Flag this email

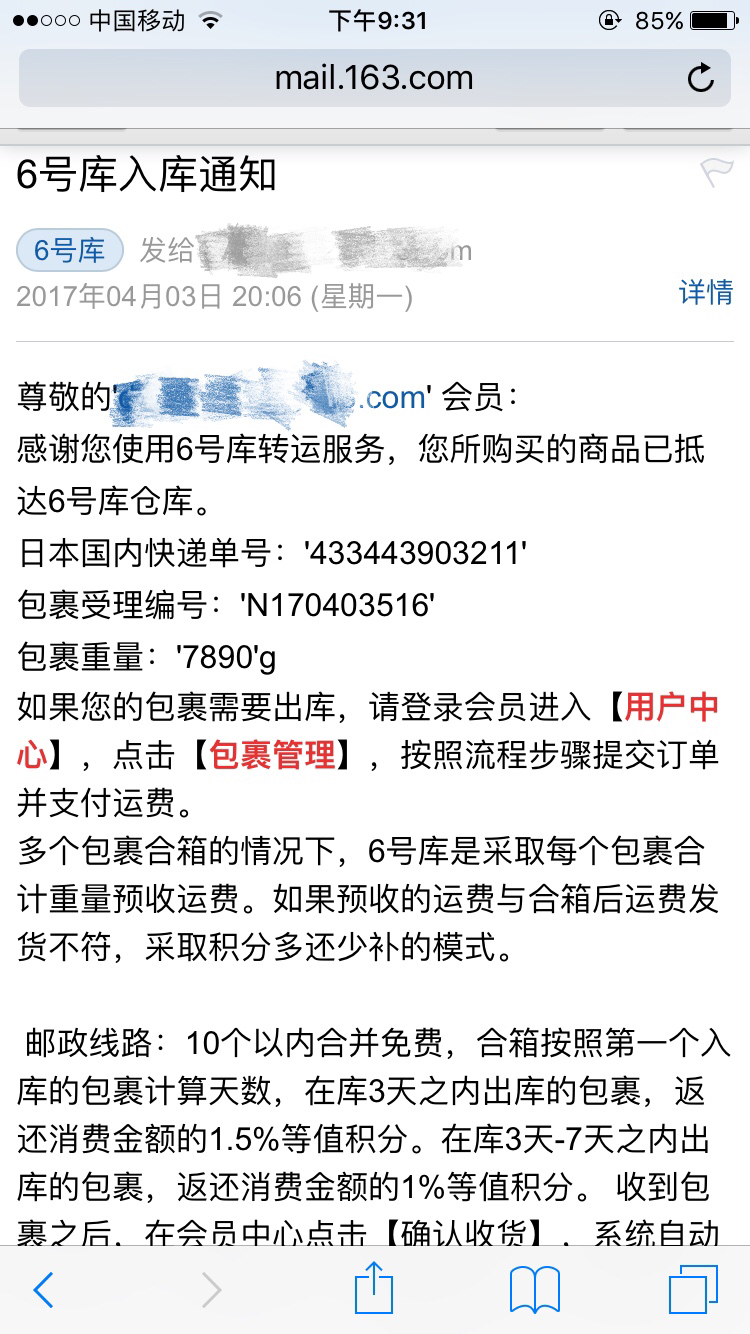(x=716, y=173)
